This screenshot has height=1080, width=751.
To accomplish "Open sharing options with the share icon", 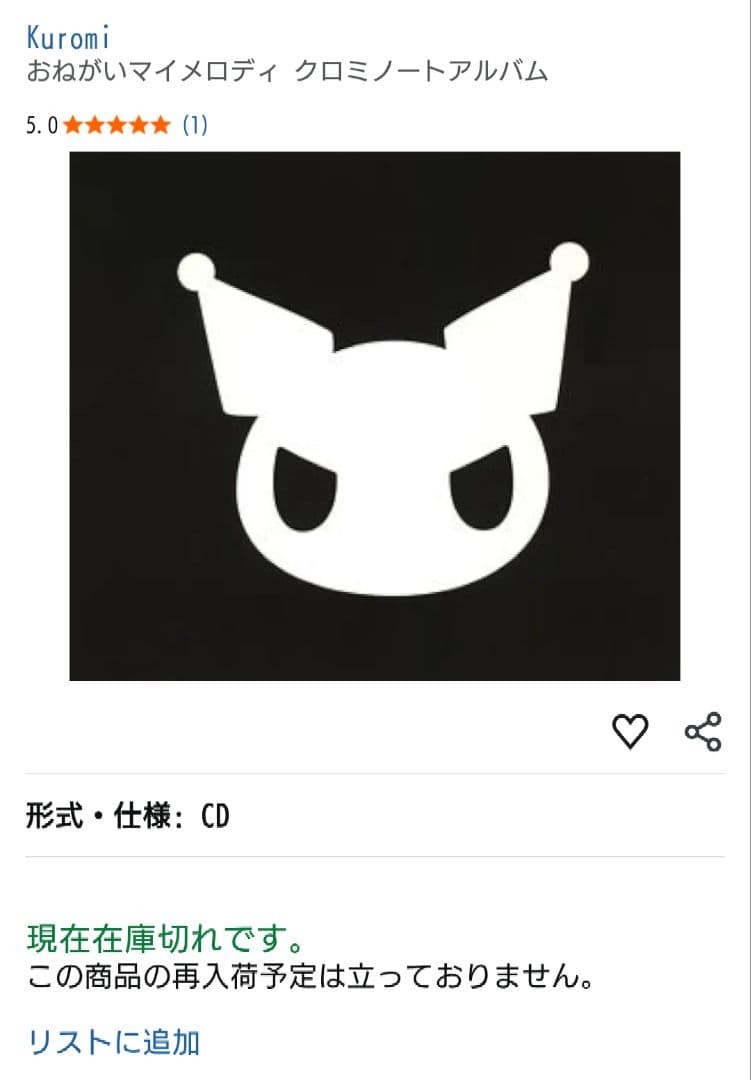I will (703, 732).
